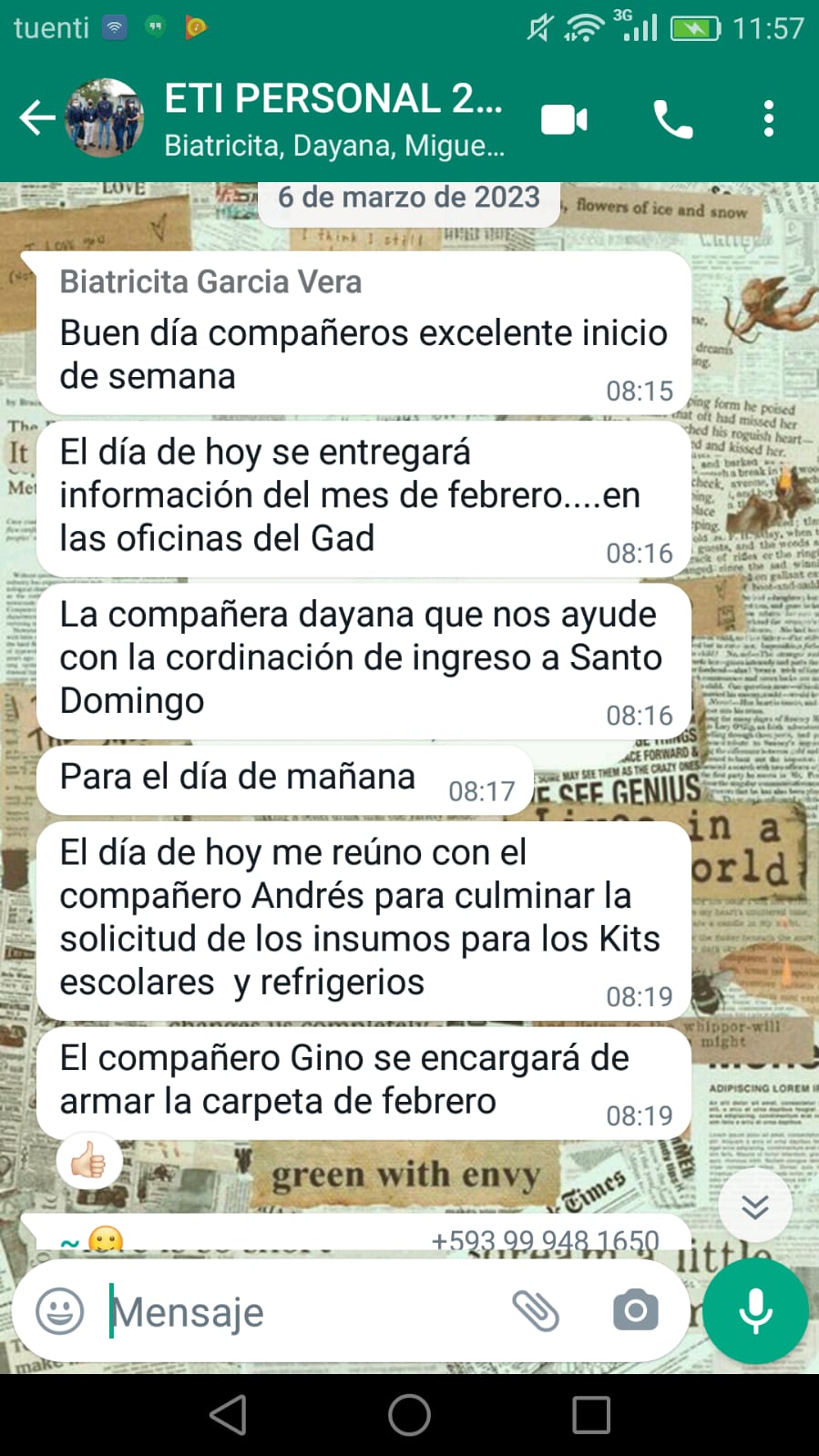The width and height of the screenshot is (819, 1456).
Task: Go to the Android home screen
Action: 409,1415
